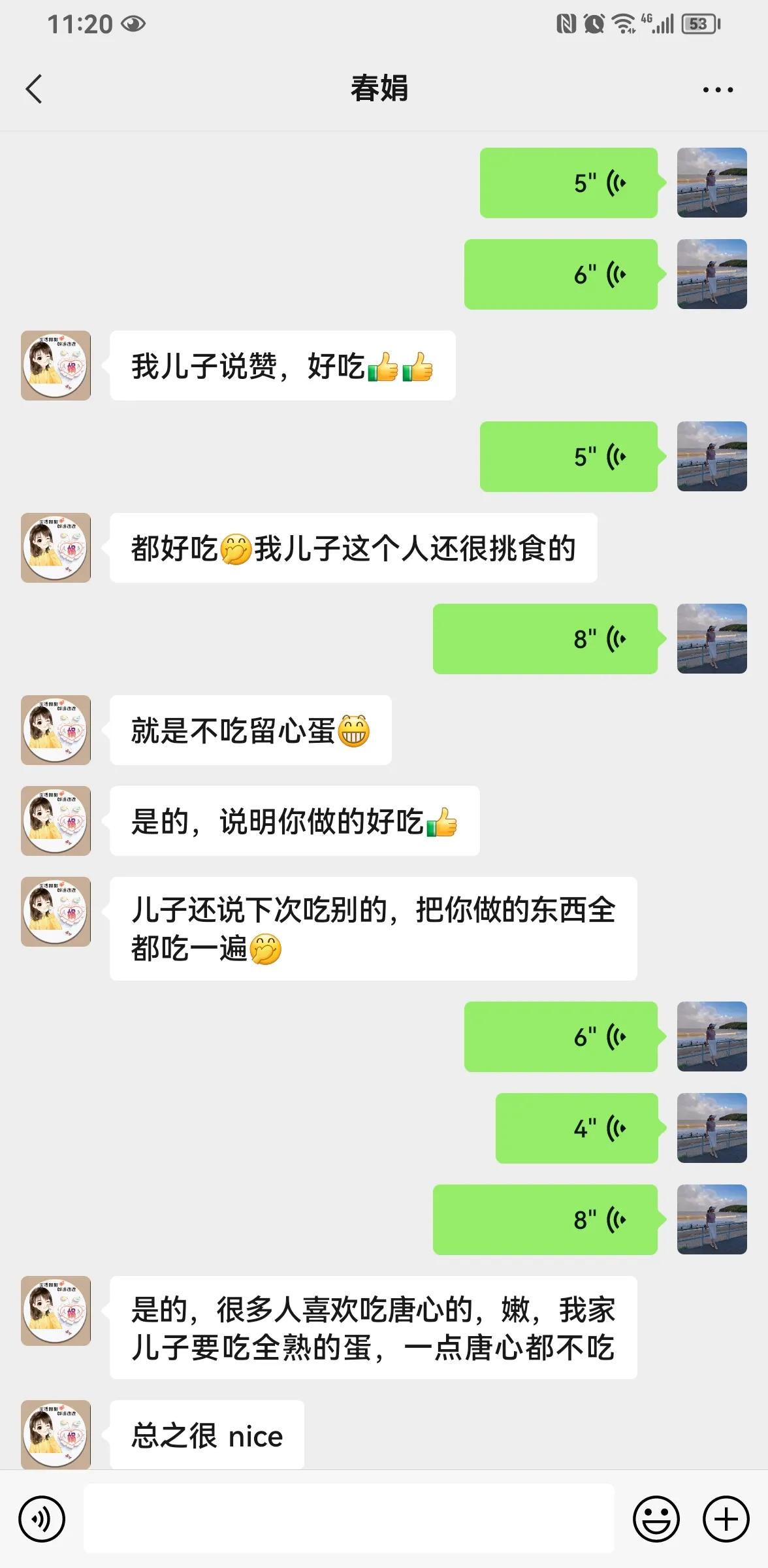Play the 6" voice message near the top
Viewport: 768px width, 1568px height.
[560, 274]
